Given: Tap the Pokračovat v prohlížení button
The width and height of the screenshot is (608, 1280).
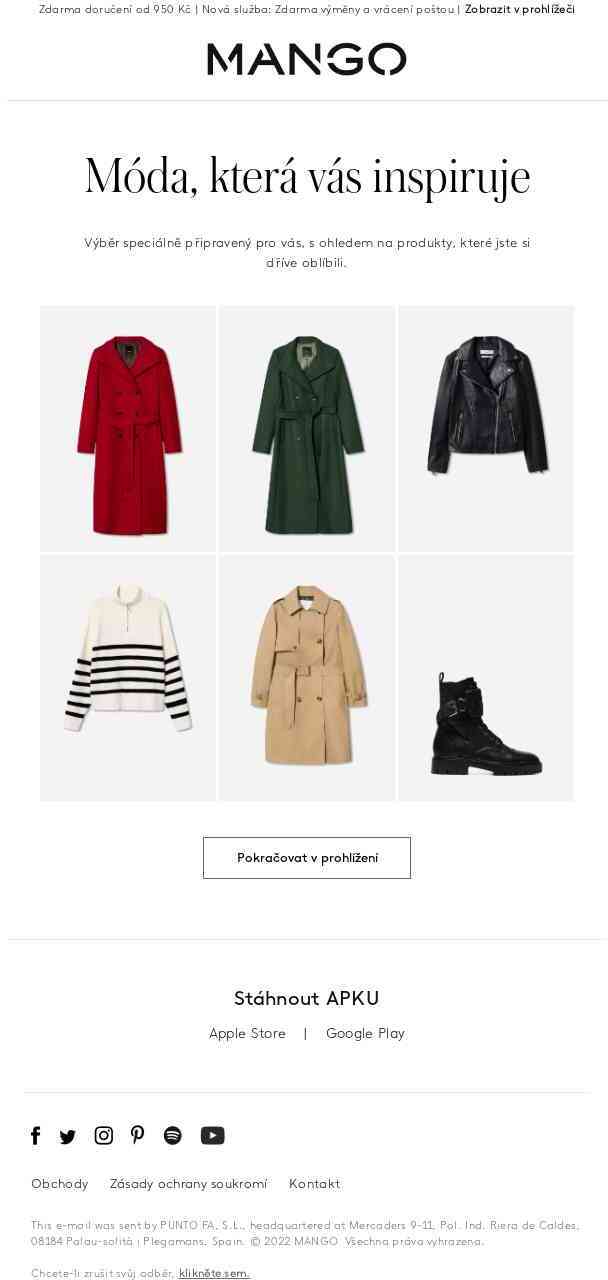Looking at the screenshot, I should (307, 858).
